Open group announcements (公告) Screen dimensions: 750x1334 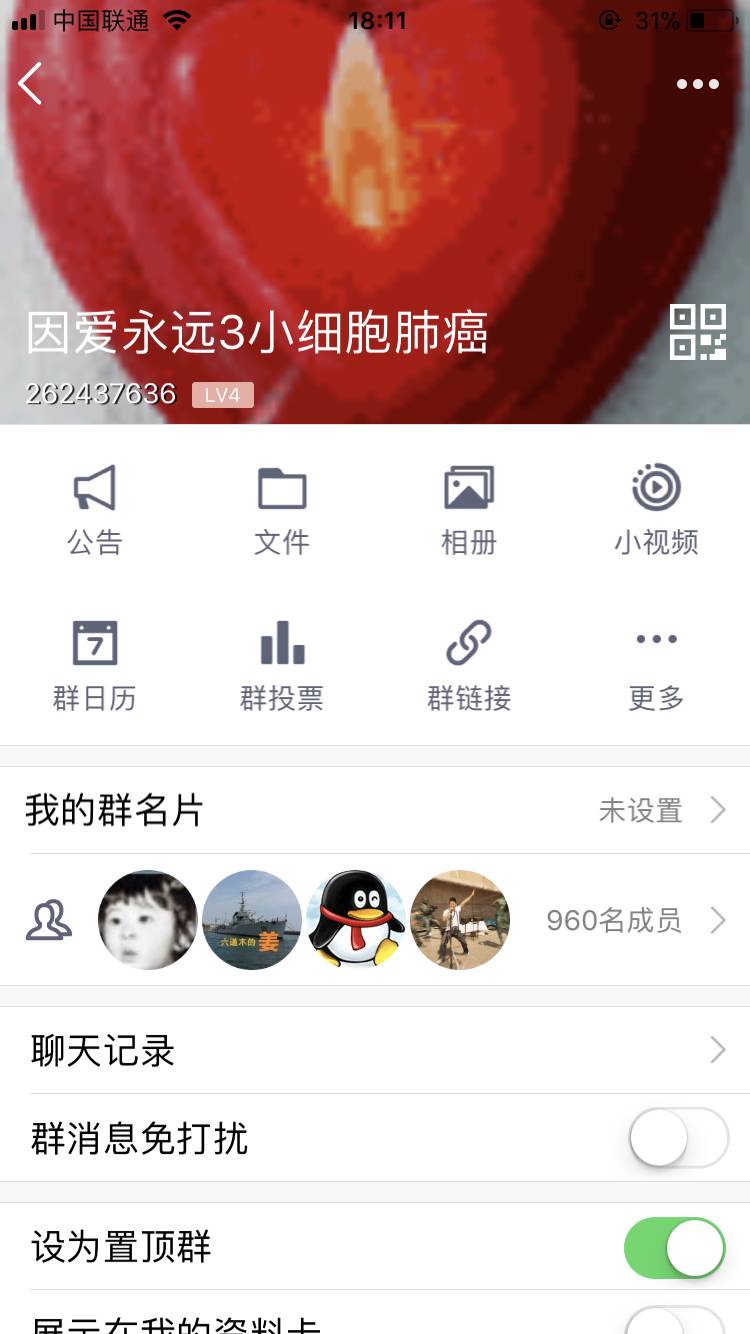point(95,510)
